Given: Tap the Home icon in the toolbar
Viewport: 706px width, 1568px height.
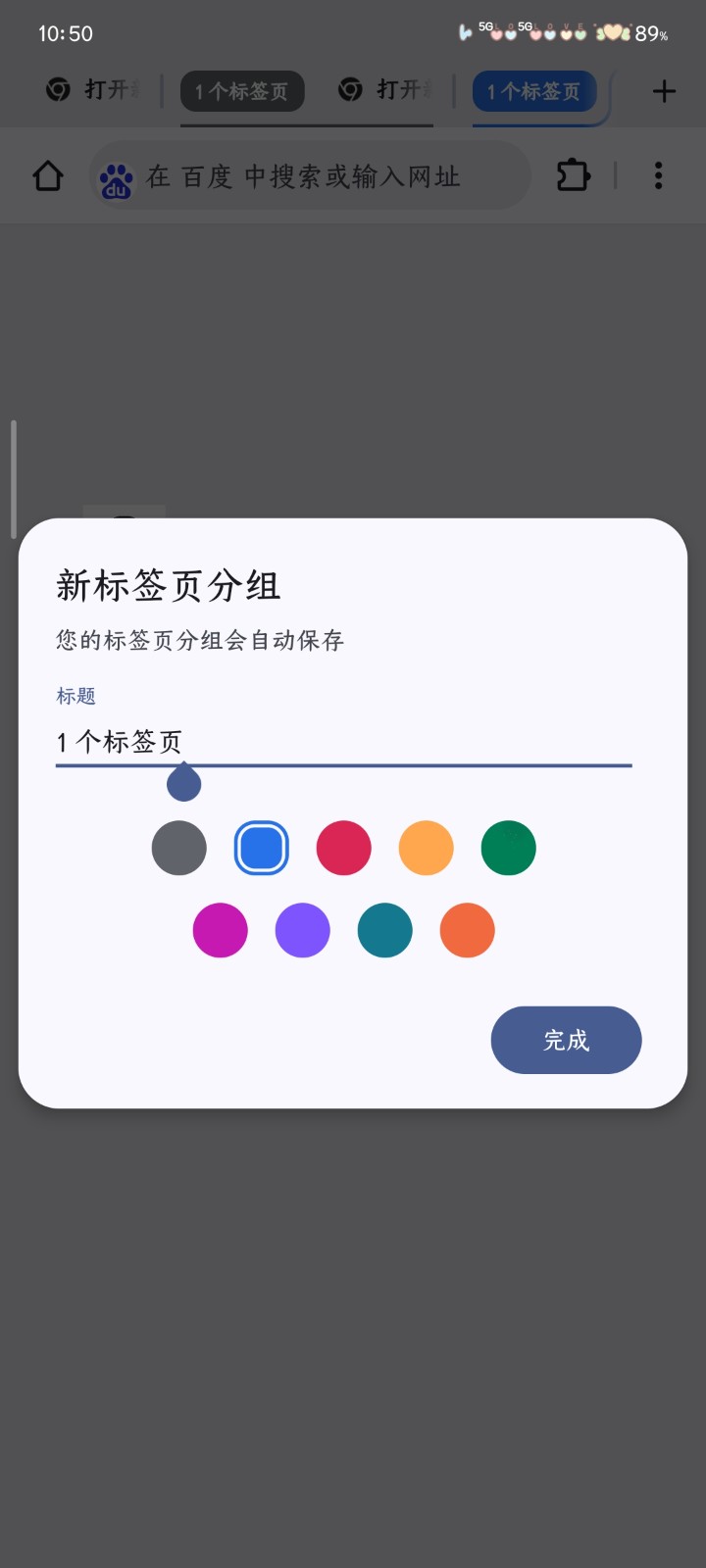Looking at the screenshot, I should point(47,175).
